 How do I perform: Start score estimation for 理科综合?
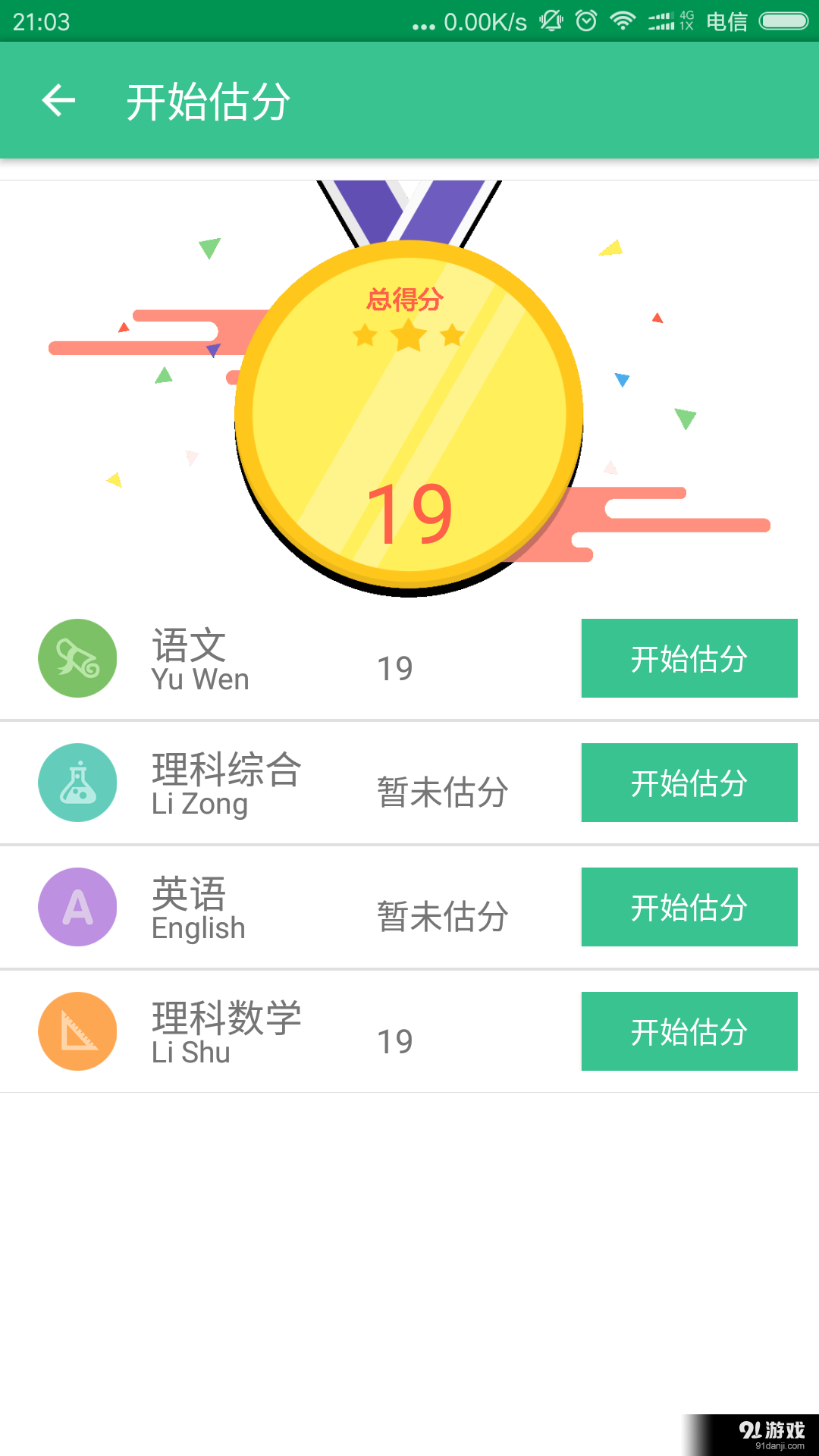pyautogui.click(x=689, y=783)
